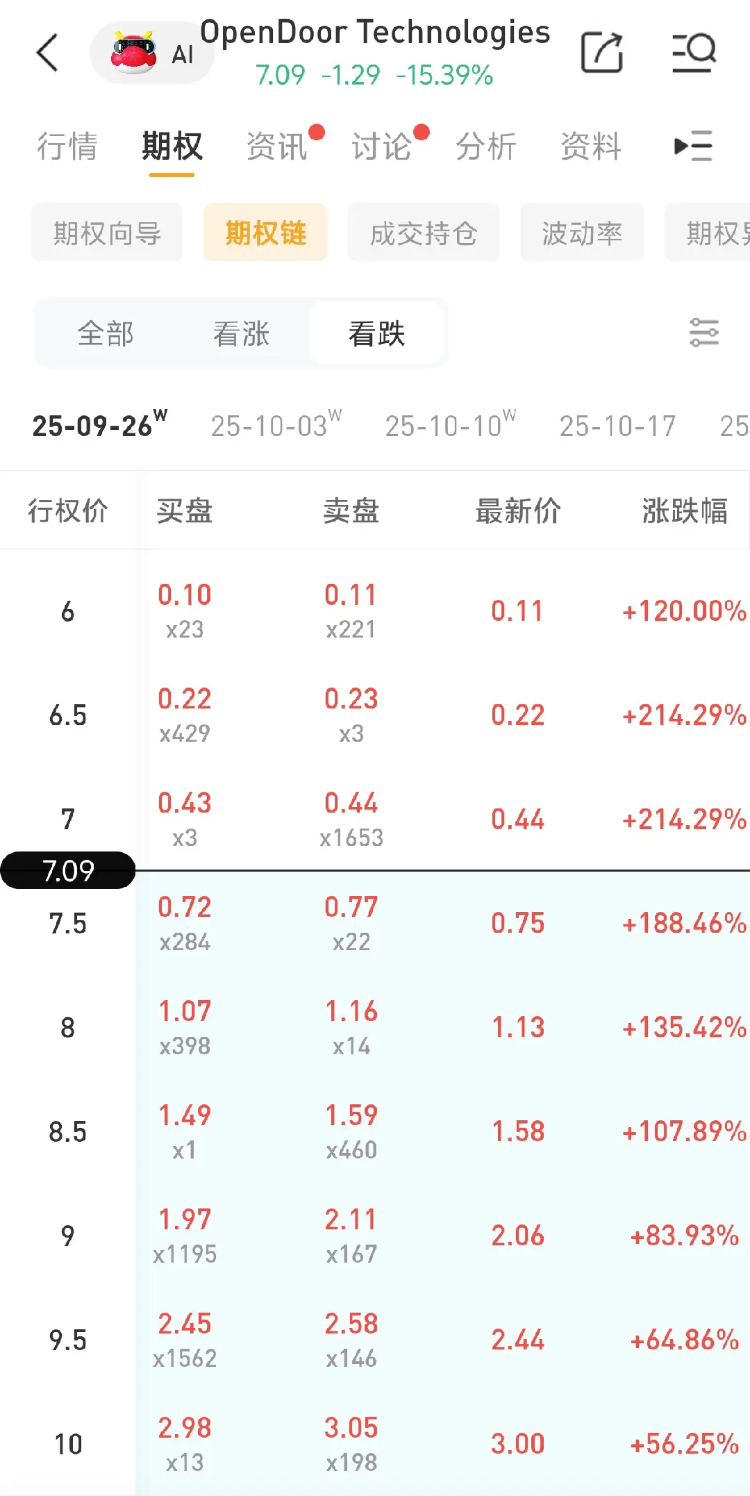
Task: Open the AI assistant mascot button
Action: [152, 53]
